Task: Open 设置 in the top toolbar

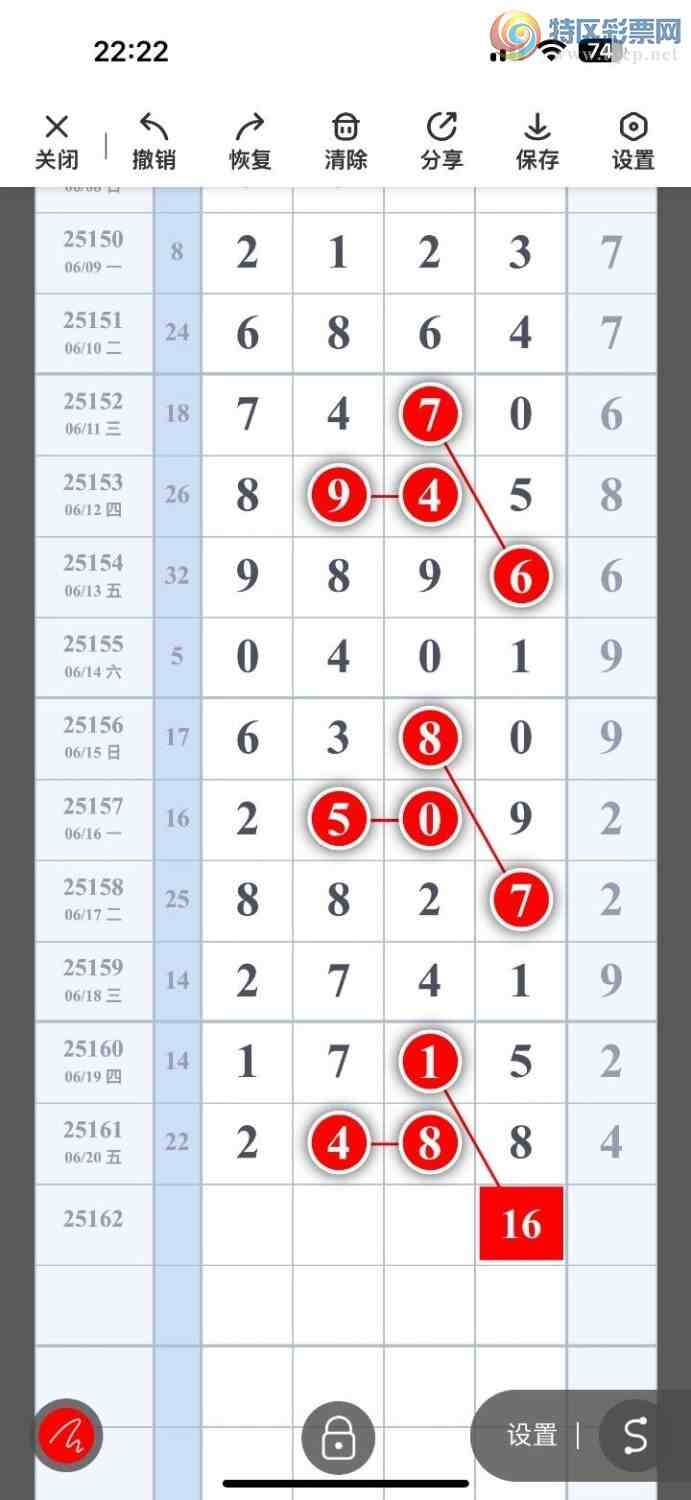Action: tap(633, 141)
